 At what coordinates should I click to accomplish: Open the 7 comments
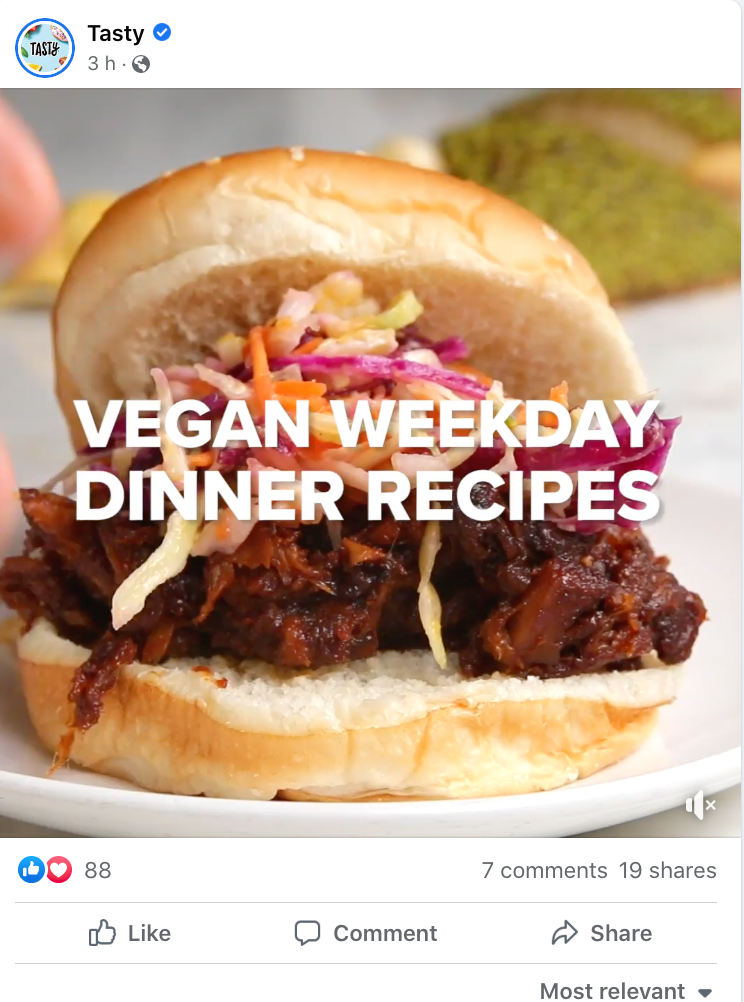click(544, 870)
